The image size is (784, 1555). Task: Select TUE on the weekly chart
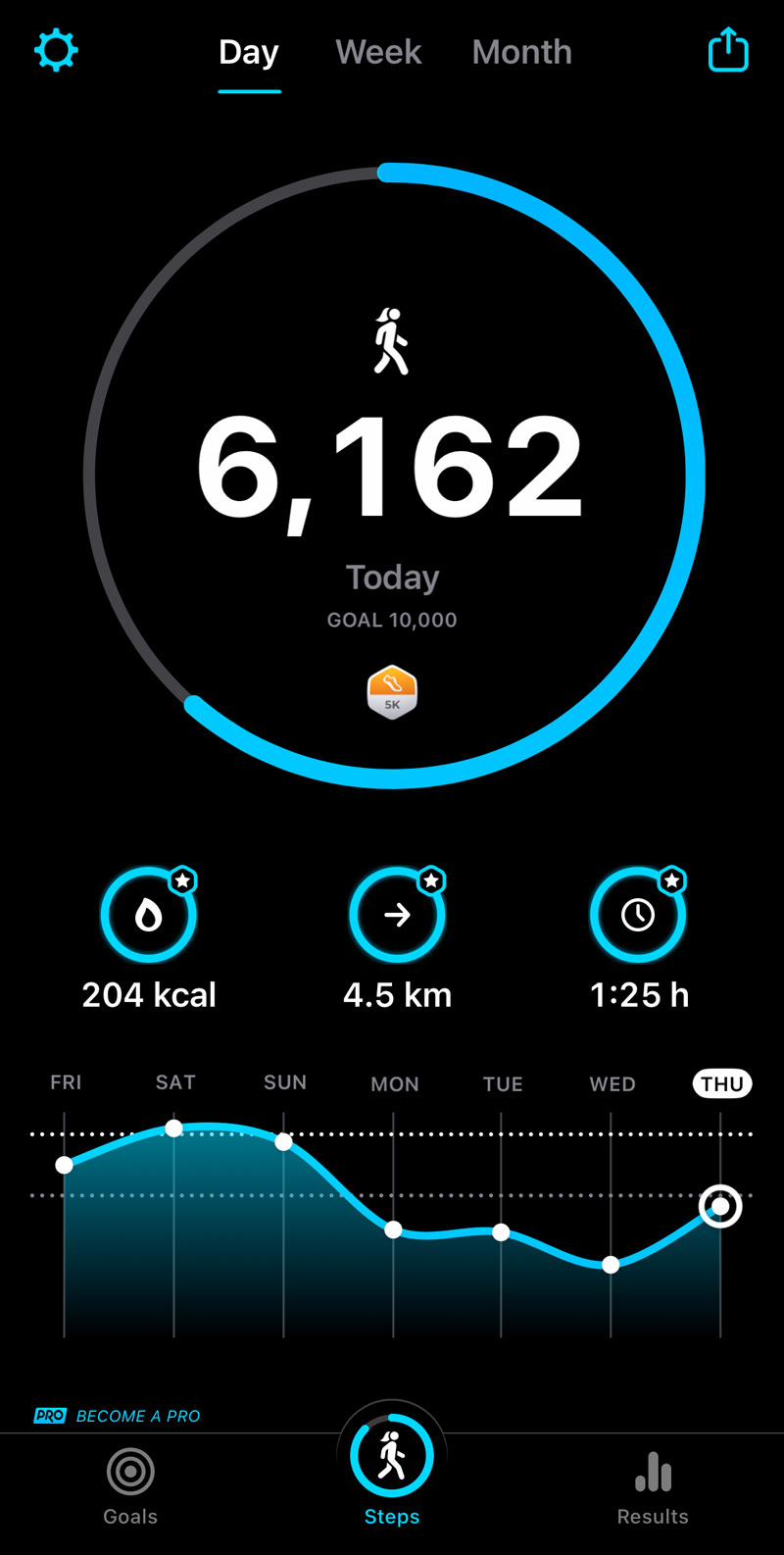pos(503,1083)
